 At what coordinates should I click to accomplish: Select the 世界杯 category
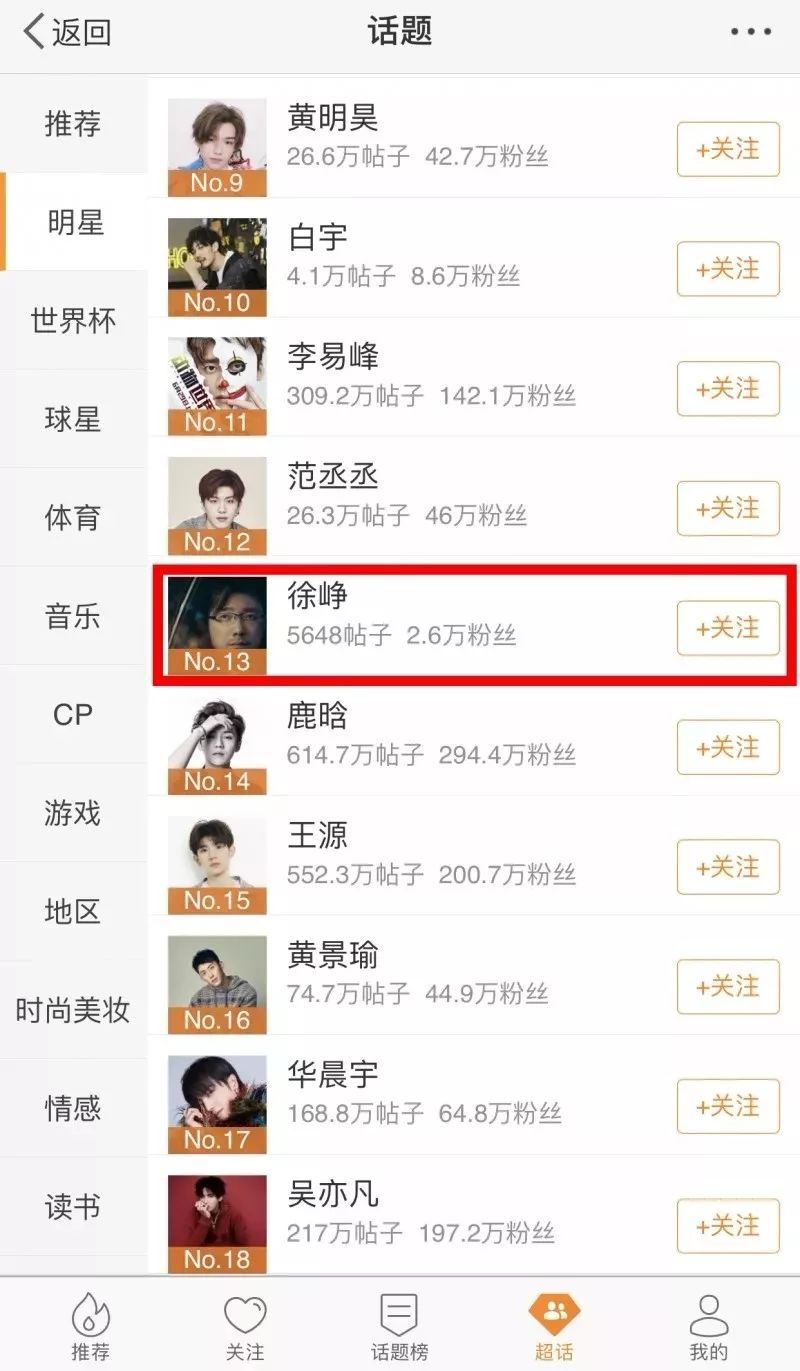pos(73,321)
